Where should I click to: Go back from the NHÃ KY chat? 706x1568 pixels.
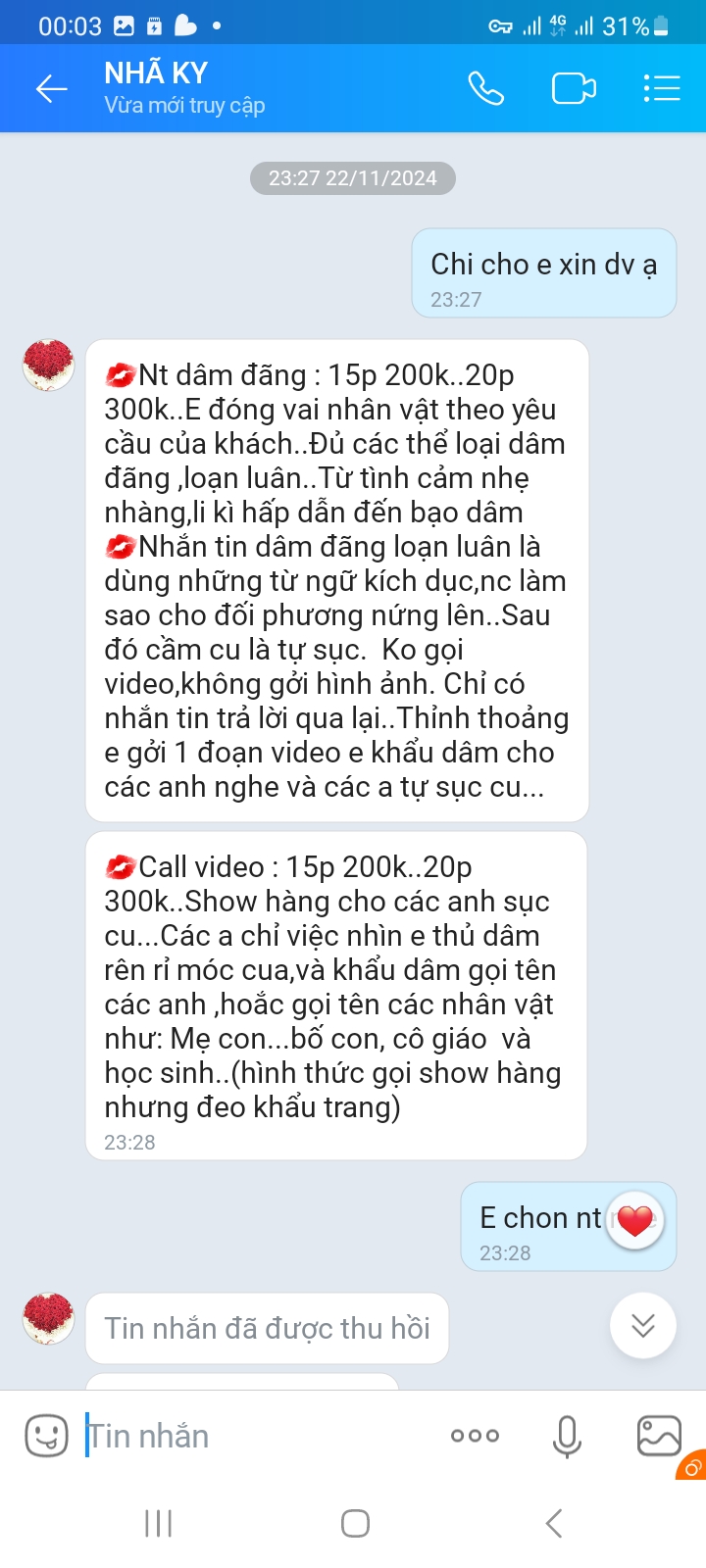[x=51, y=89]
